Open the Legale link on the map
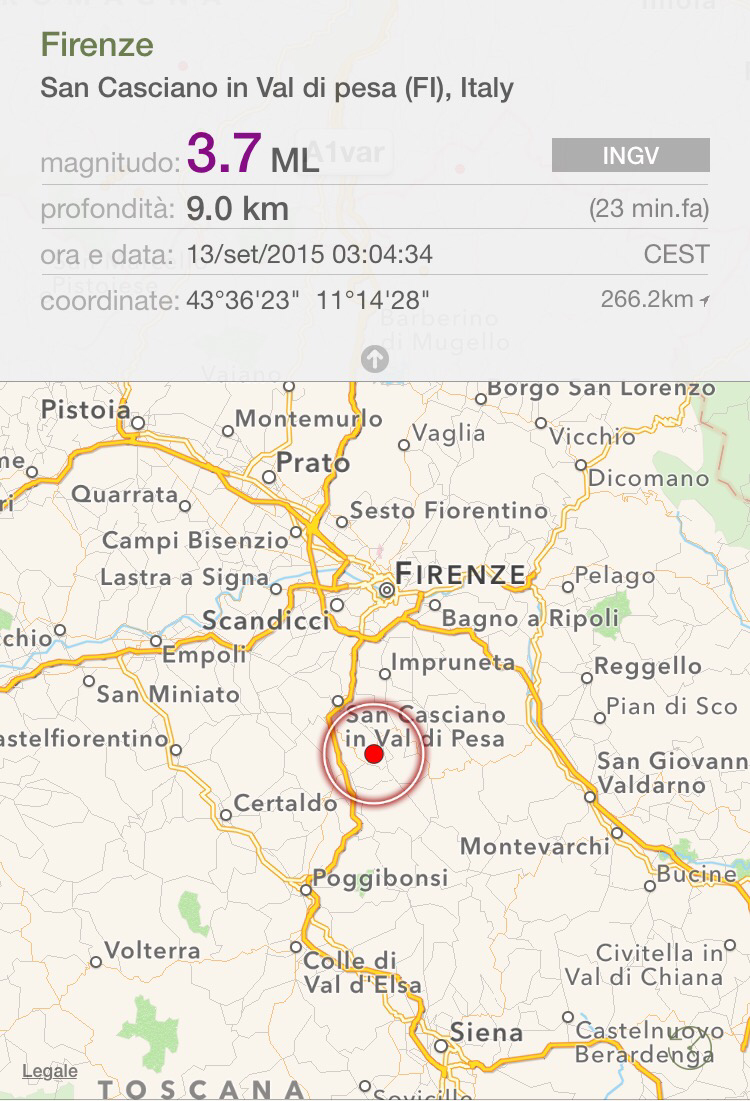 coord(50,1071)
